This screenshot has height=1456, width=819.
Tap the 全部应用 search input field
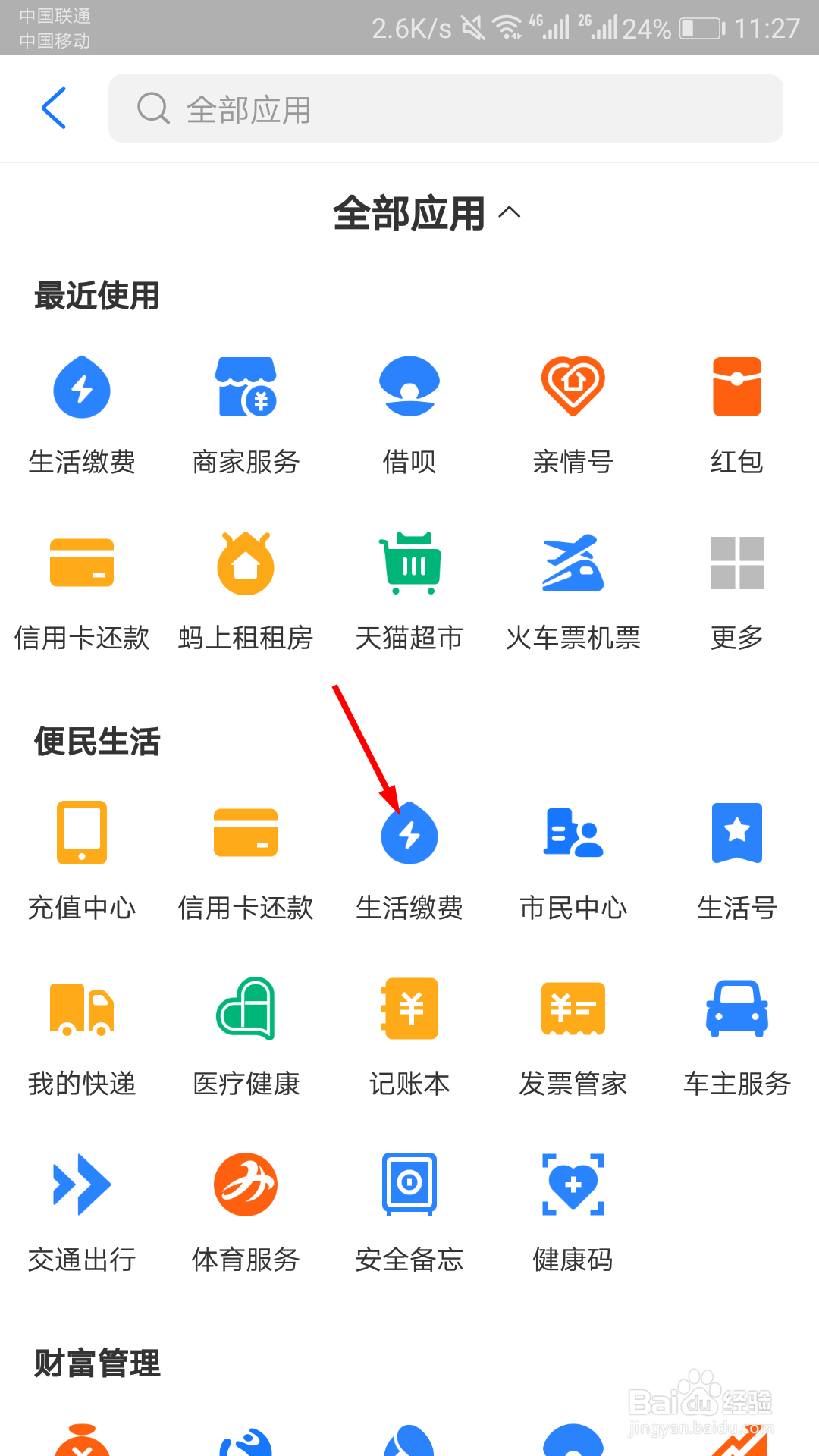pos(446,108)
